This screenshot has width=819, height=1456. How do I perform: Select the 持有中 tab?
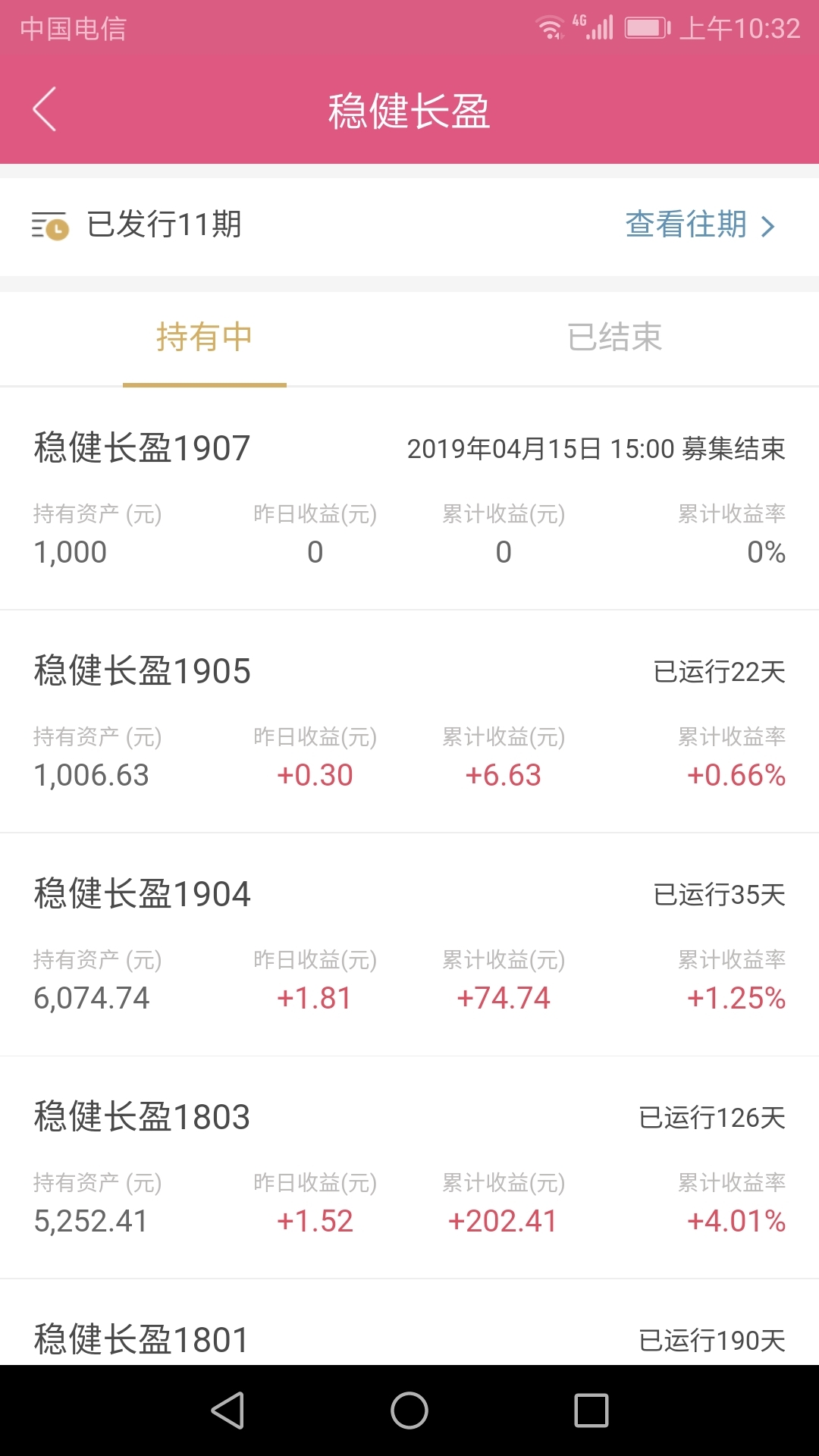click(205, 337)
